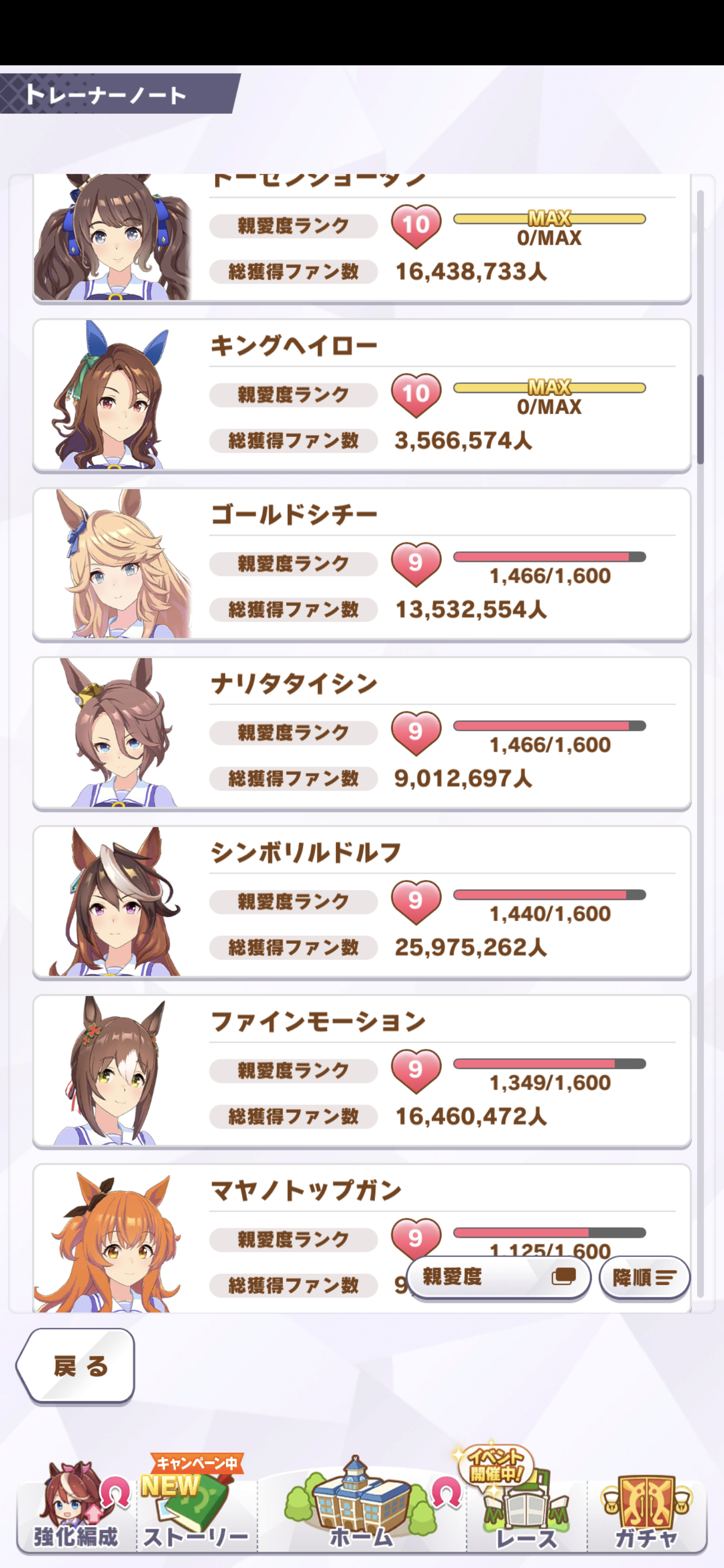Screen dimensions: 724x1568
Task: Open the ガチャ tab
Action: (x=647, y=1510)
